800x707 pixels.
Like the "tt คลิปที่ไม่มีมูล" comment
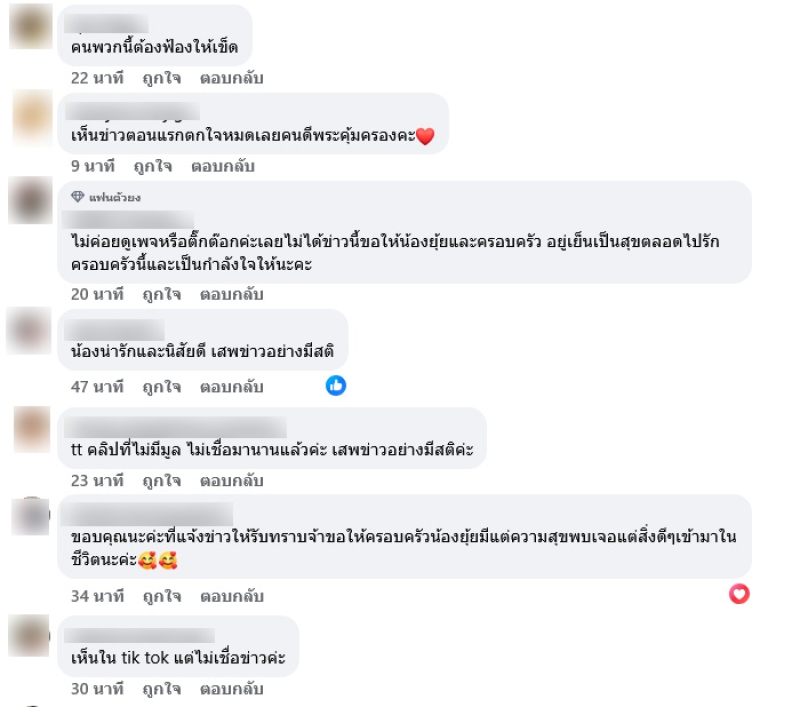[x=161, y=480]
